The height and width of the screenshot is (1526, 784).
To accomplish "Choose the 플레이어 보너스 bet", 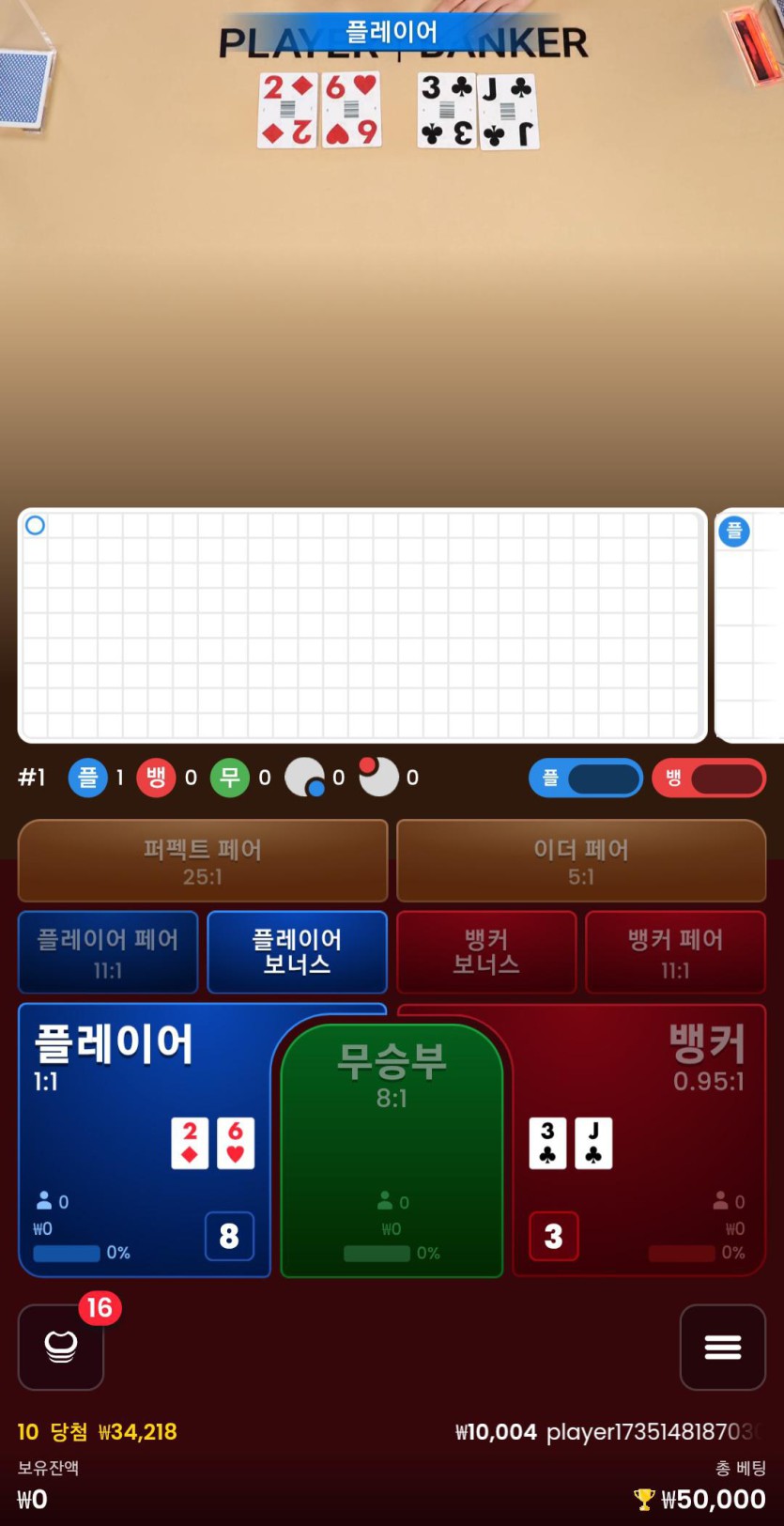I will coord(297,952).
